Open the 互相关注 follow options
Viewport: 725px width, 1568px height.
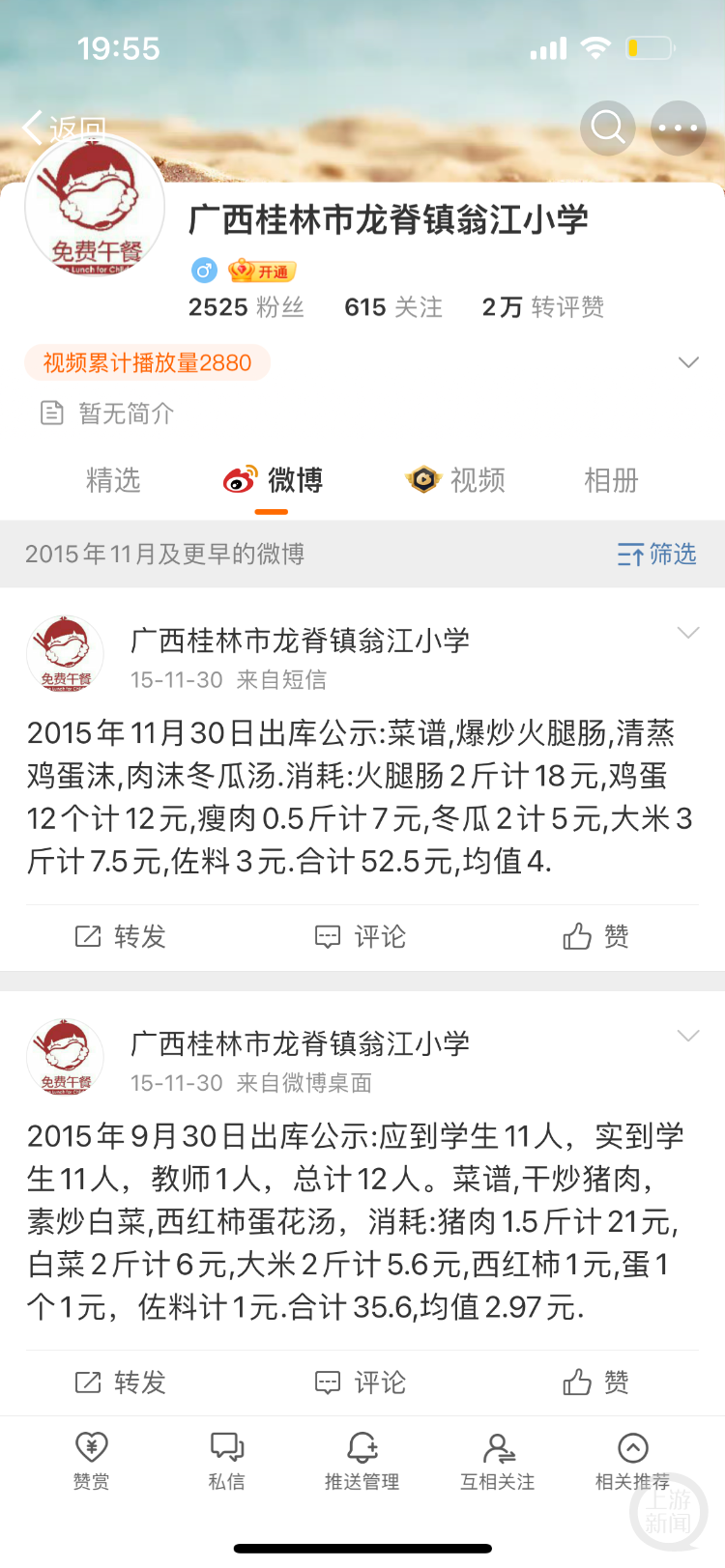pos(498,1460)
